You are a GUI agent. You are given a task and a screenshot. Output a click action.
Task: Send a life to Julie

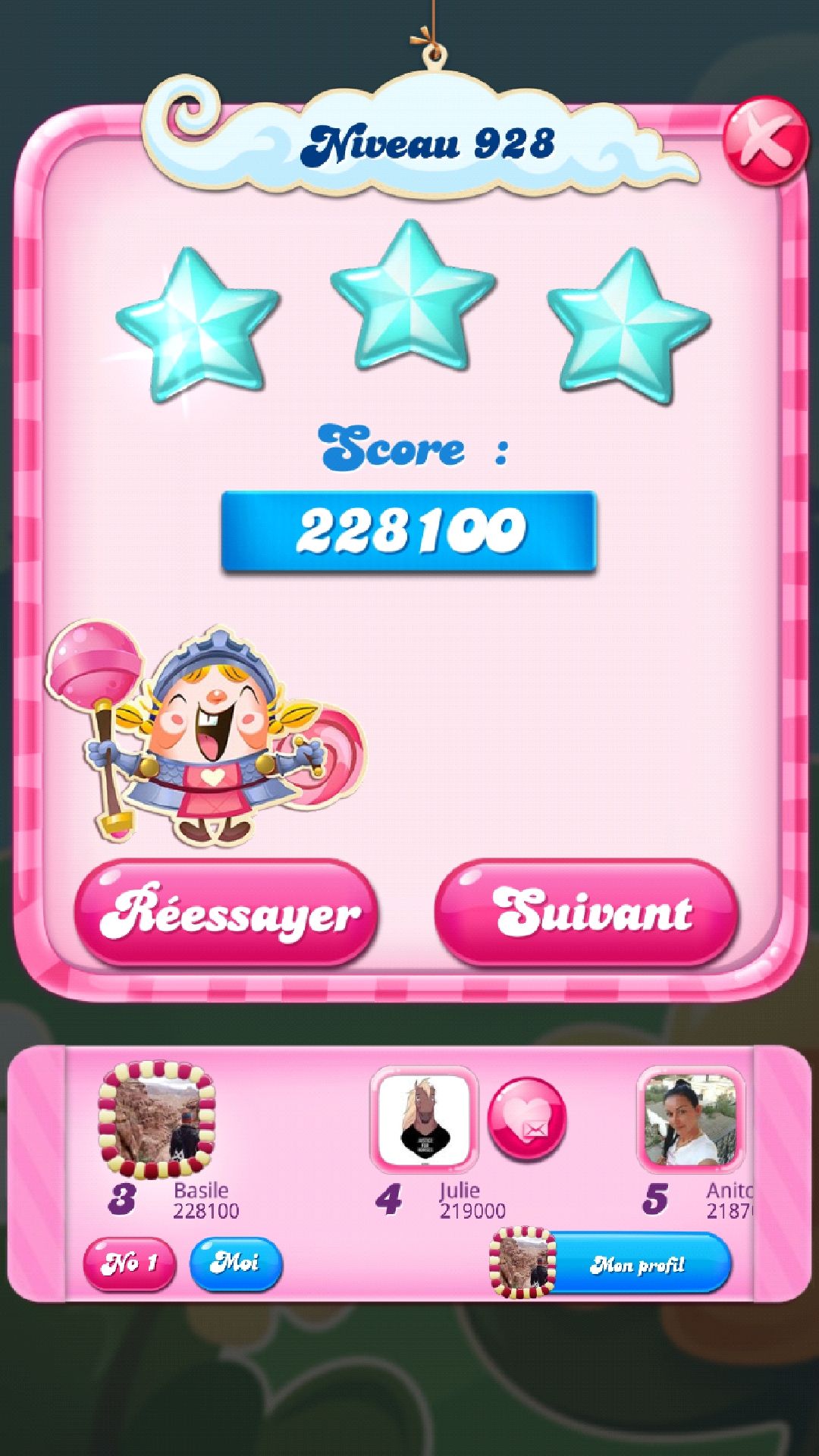(527, 1119)
